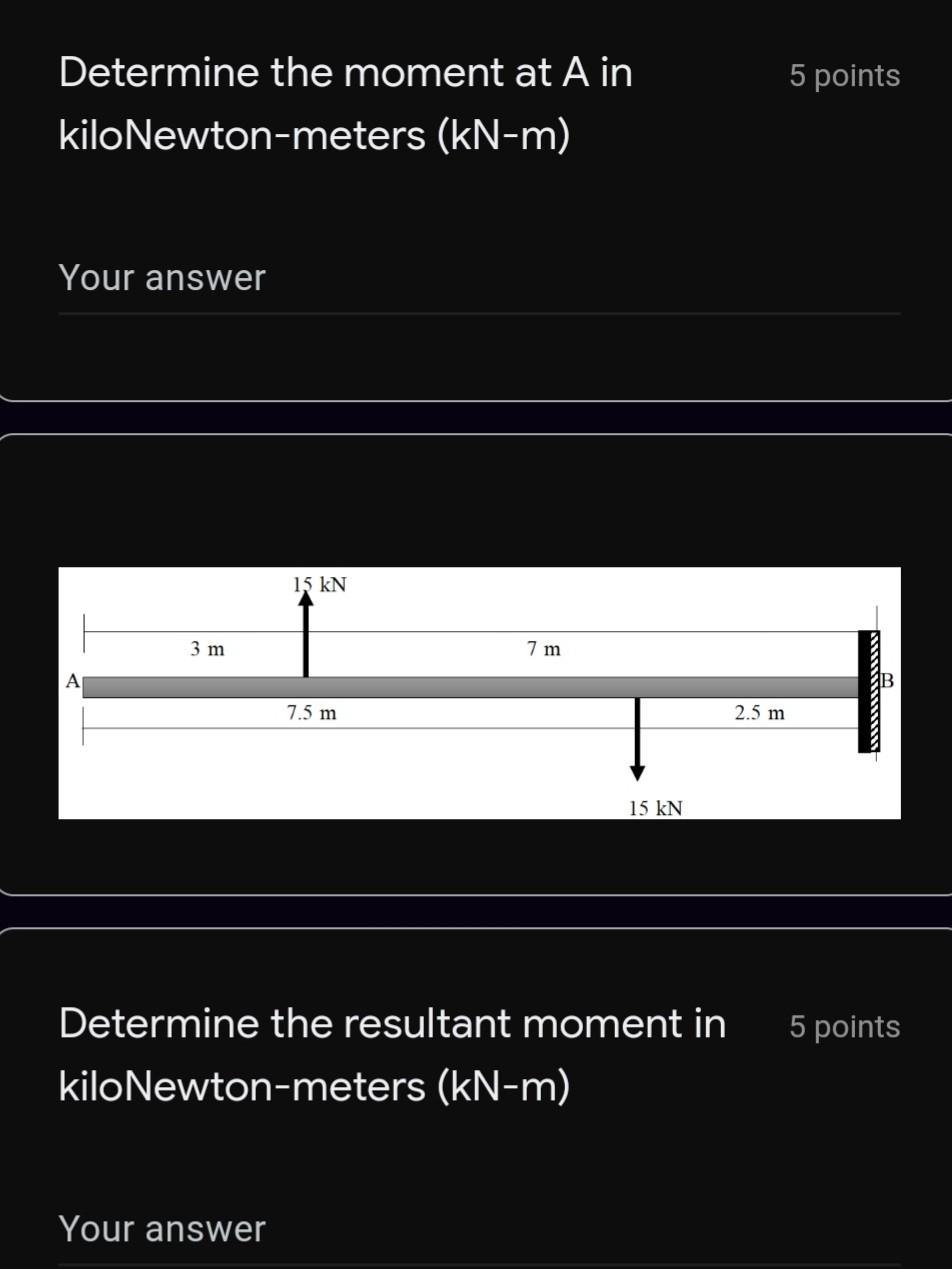Screen dimensions: 952x1269
Task: Select the moment at A question text
Action: click(x=345, y=103)
